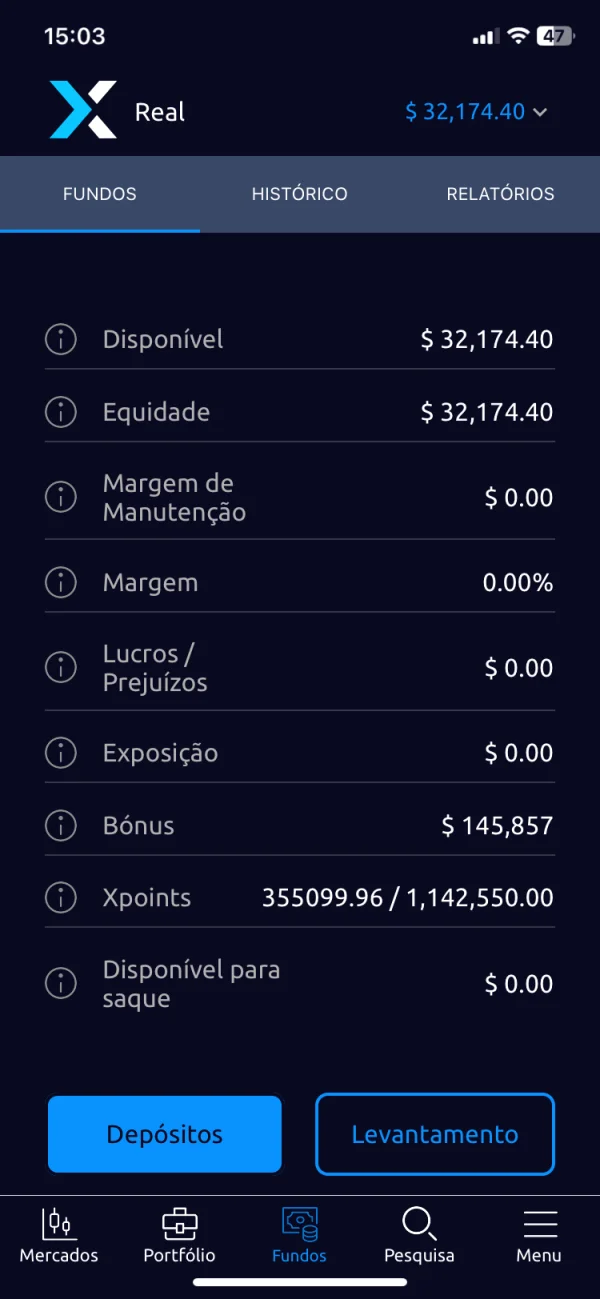Switch to the Relatórios tab

click(x=500, y=194)
